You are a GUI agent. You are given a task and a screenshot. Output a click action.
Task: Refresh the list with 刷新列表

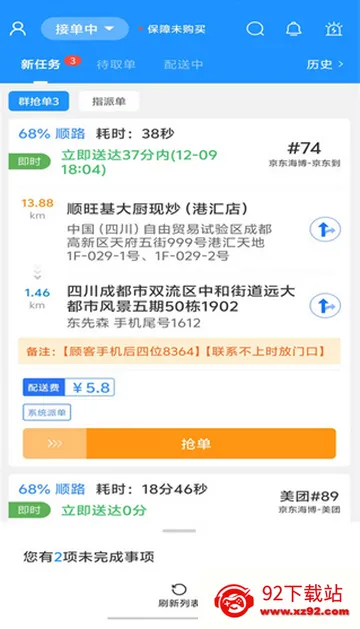[179, 596]
